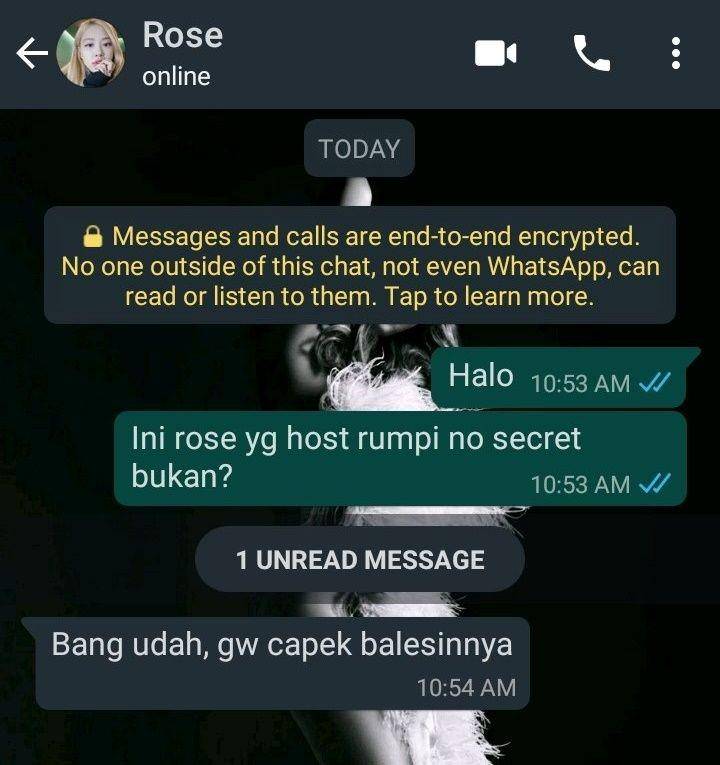This screenshot has height=765, width=720.
Task: Start a video call with Rose
Action: [x=495, y=53]
